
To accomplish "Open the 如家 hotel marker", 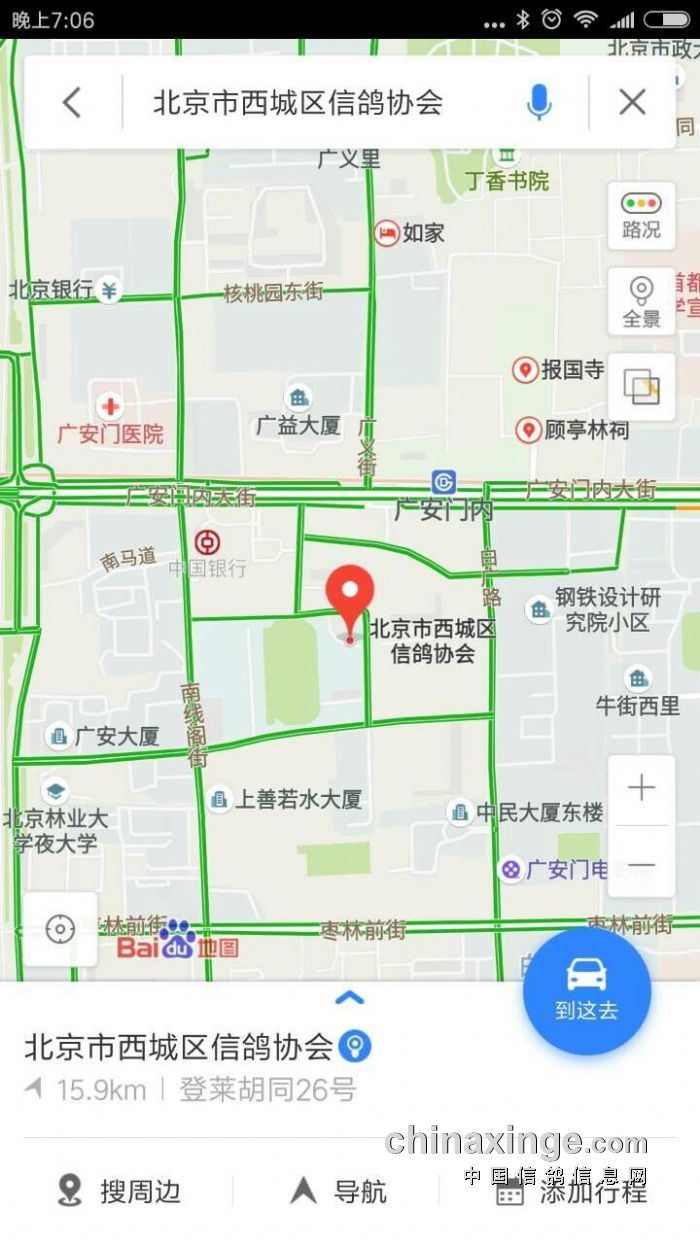I will 386,233.
